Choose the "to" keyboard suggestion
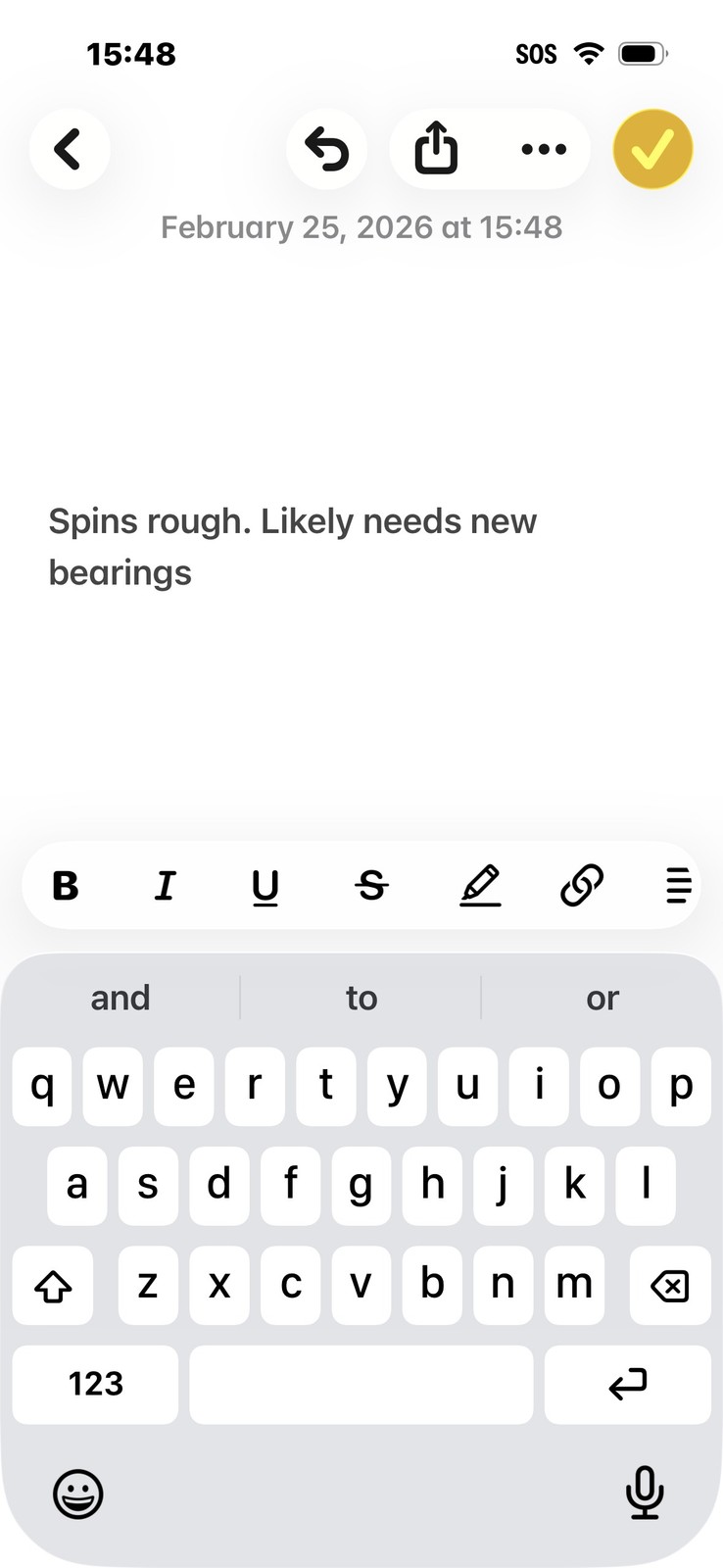Viewport: 723px width, 1568px height. click(x=361, y=998)
